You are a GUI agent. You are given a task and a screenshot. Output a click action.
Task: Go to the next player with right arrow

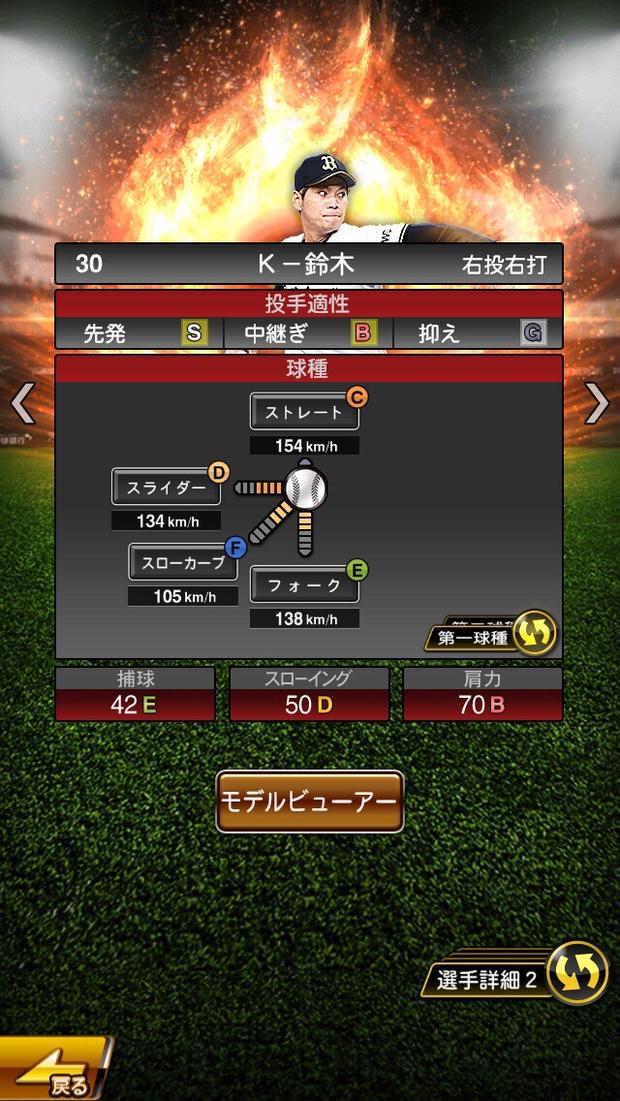[x=597, y=403]
